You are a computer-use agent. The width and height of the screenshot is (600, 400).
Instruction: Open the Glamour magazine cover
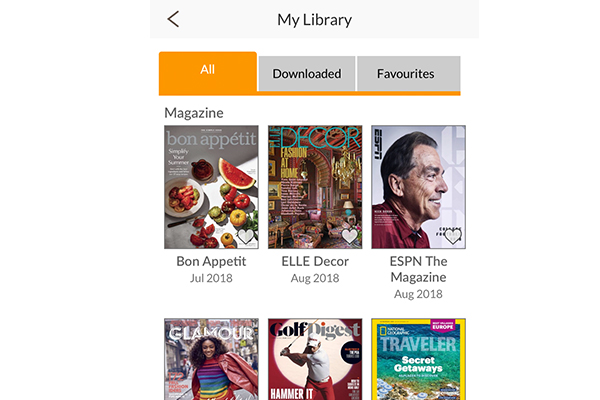pos(211,359)
